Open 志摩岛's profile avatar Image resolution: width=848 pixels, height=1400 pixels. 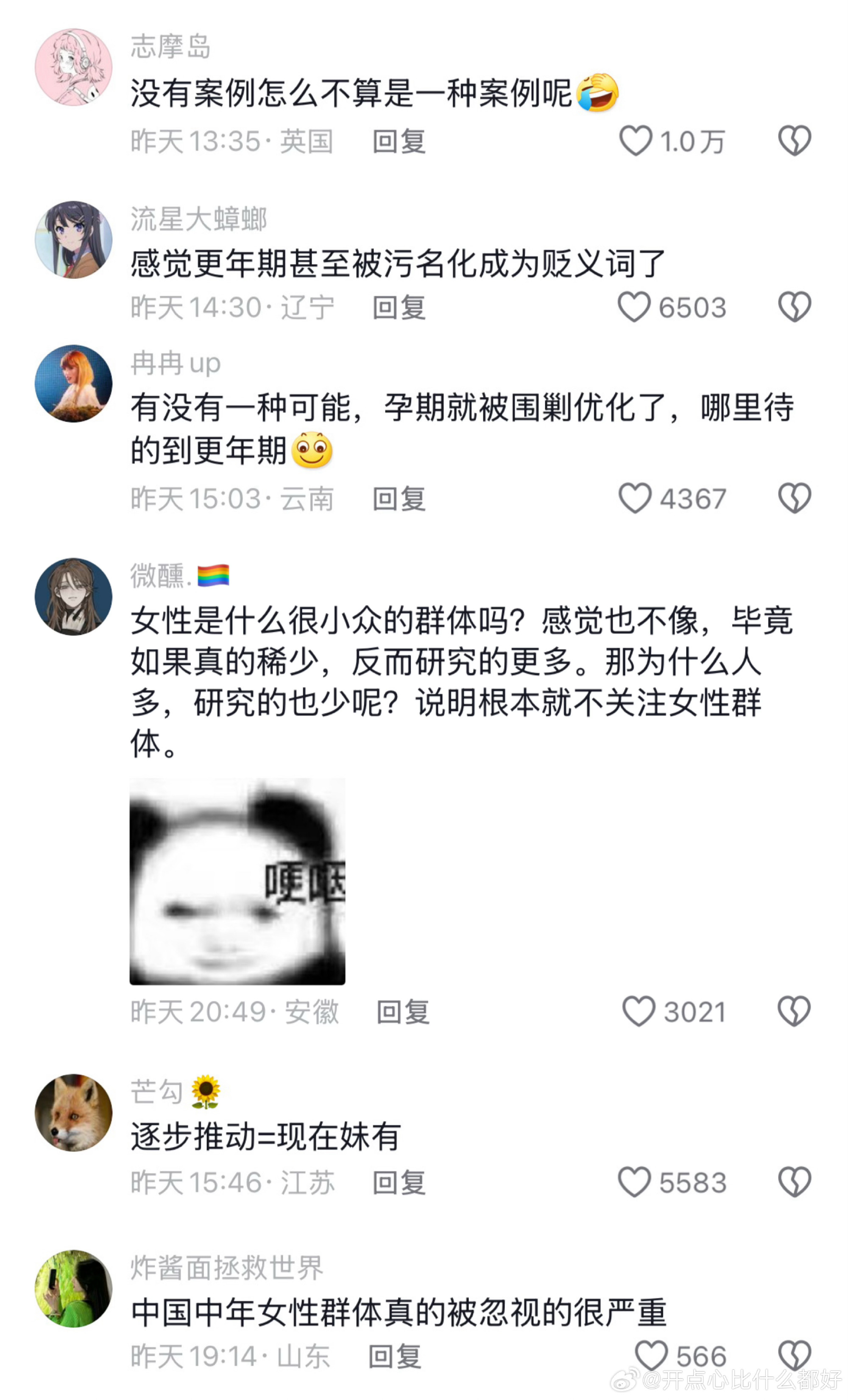[x=74, y=67]
